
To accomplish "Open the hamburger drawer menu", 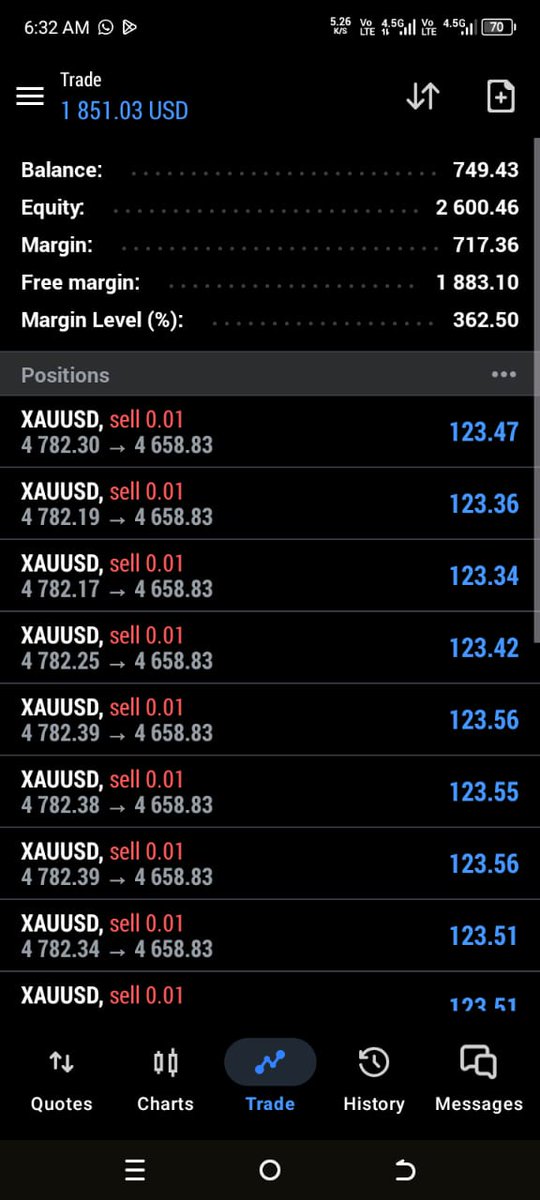I will pos(30,96).
